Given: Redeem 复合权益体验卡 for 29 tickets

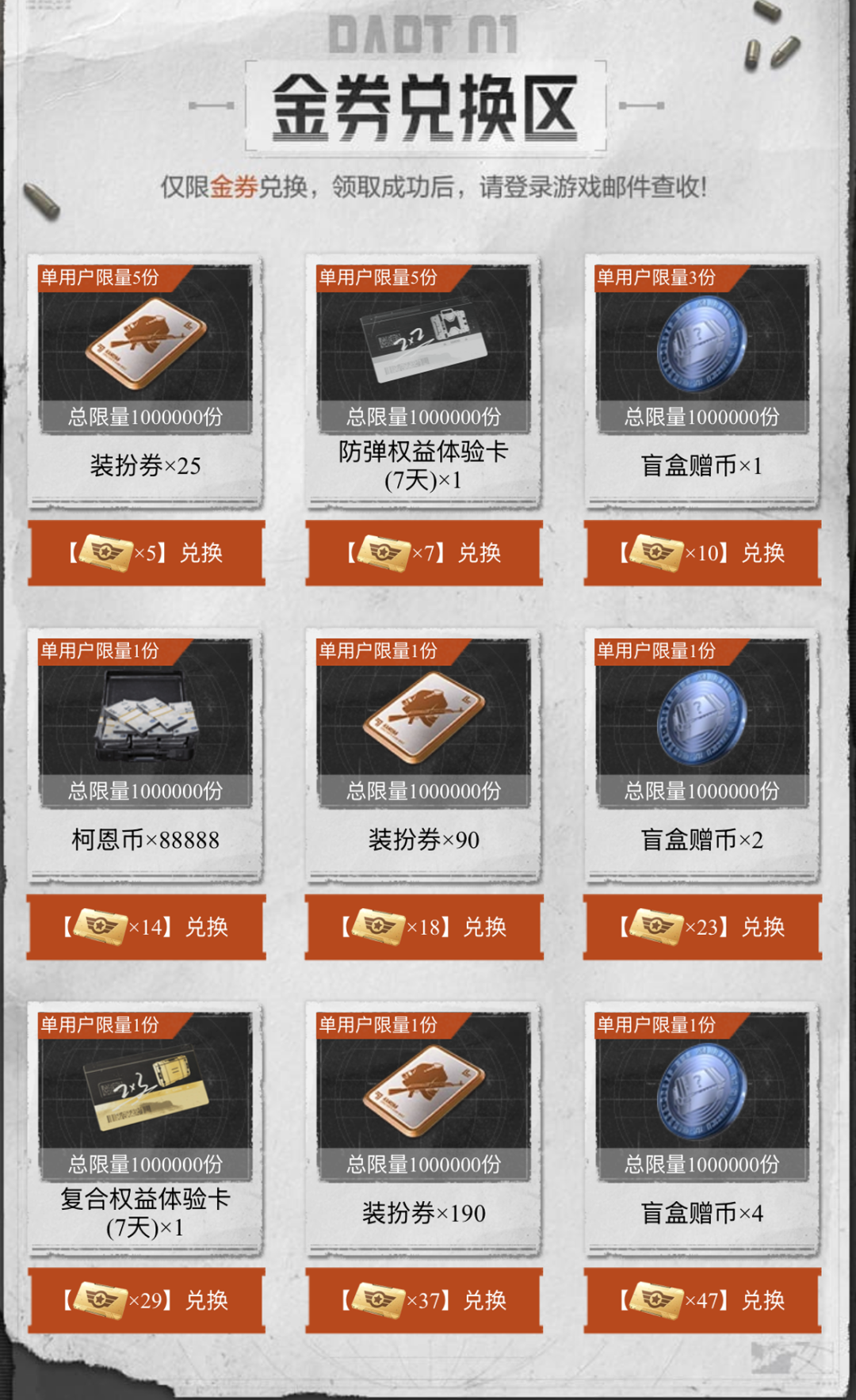Looking at the screenshot, I should (146, 1299).
